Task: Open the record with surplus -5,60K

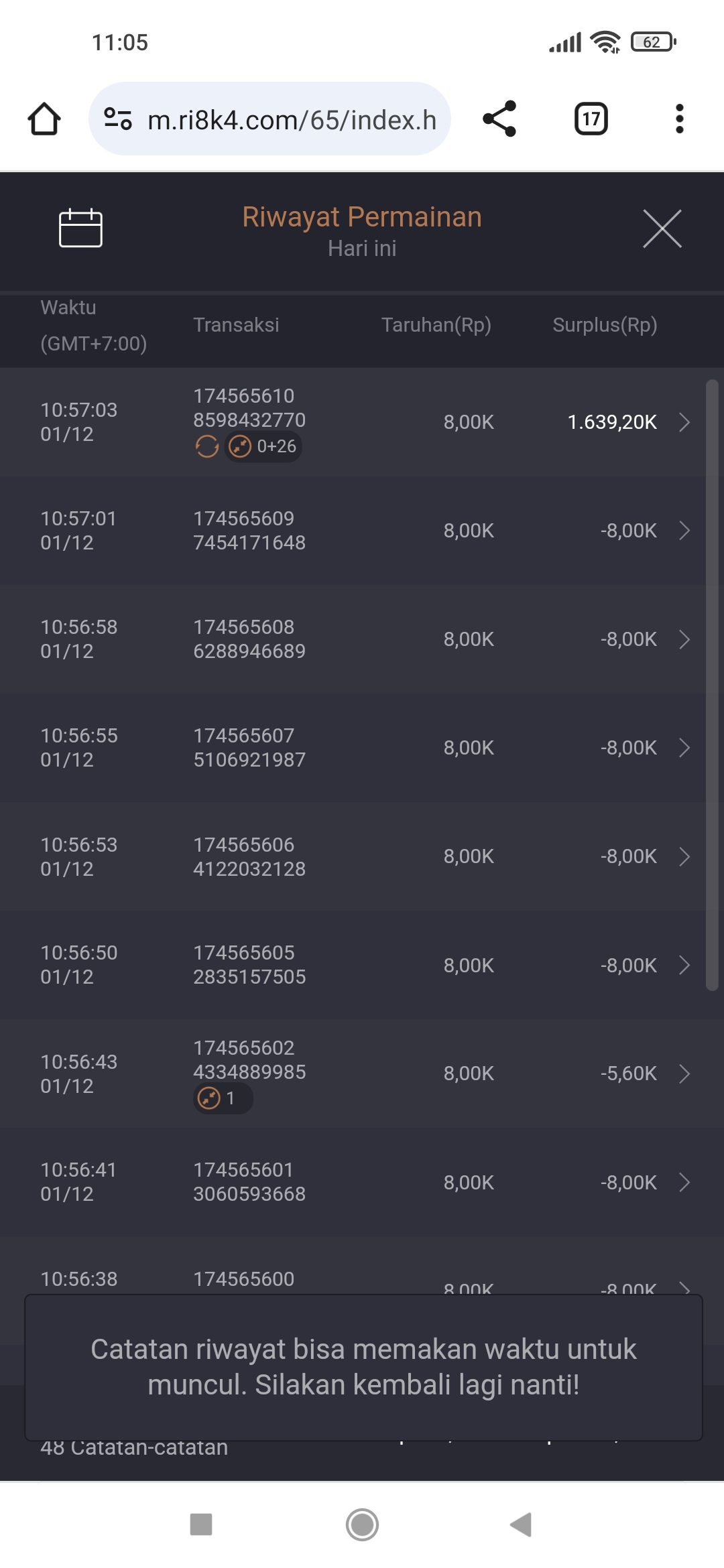Action: coord(684,1073)
